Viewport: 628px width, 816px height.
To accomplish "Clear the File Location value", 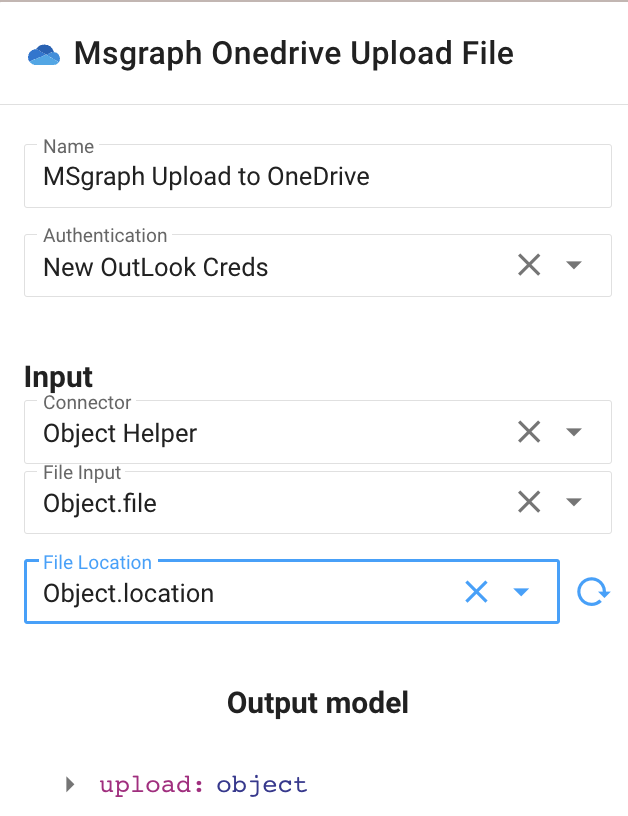I will [476, 593].
